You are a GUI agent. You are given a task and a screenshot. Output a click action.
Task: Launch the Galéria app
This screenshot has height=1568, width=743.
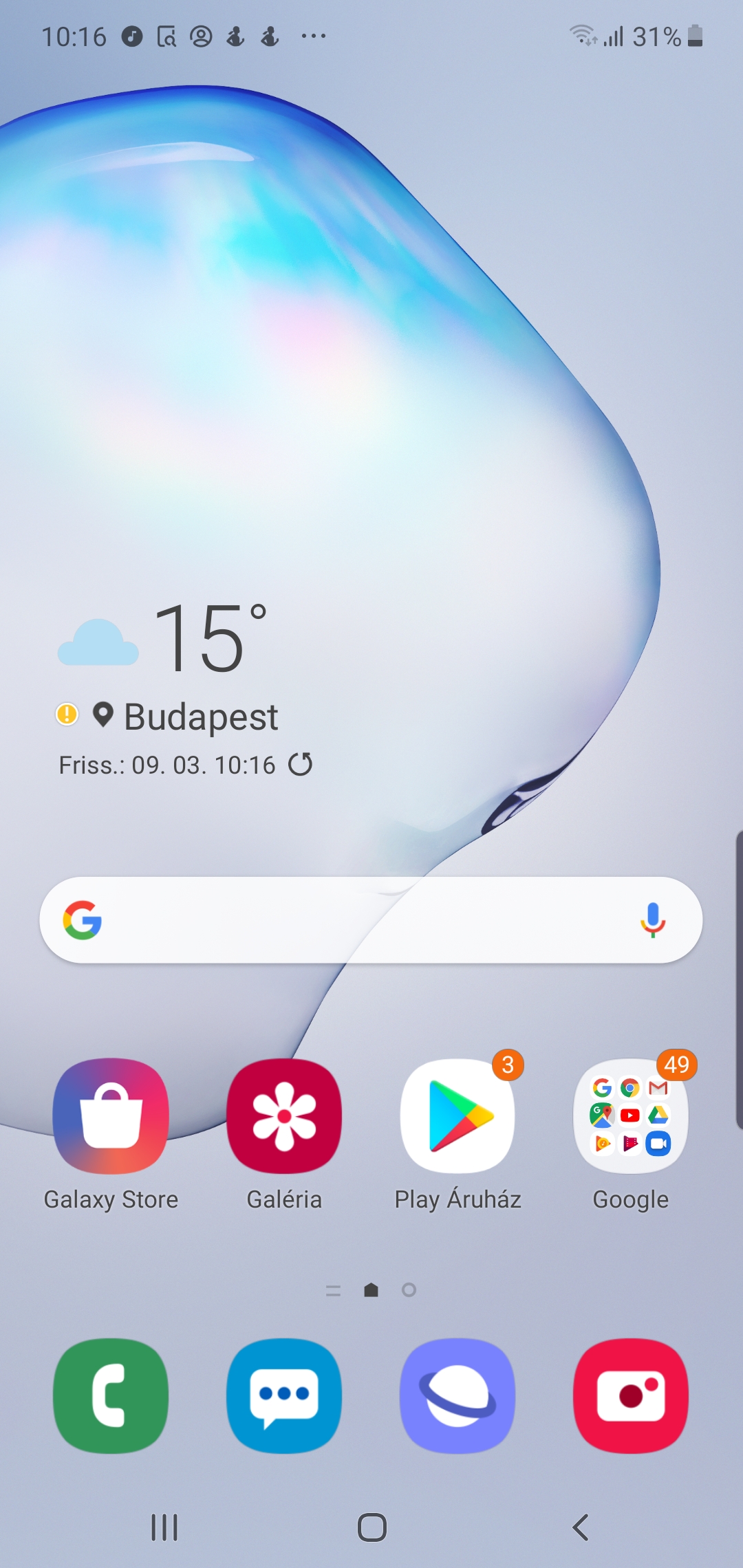pyautogui.click(x=284, y=1115)
